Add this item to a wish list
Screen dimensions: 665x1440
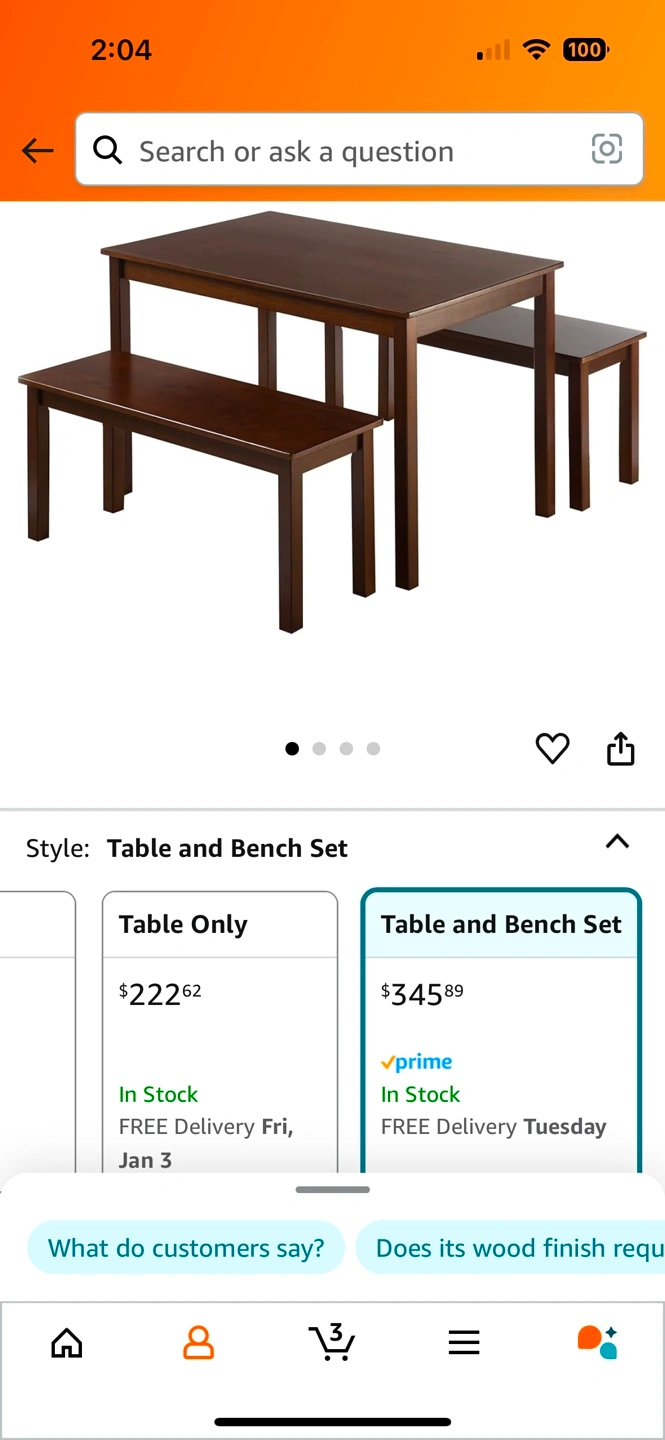(552, 748)
